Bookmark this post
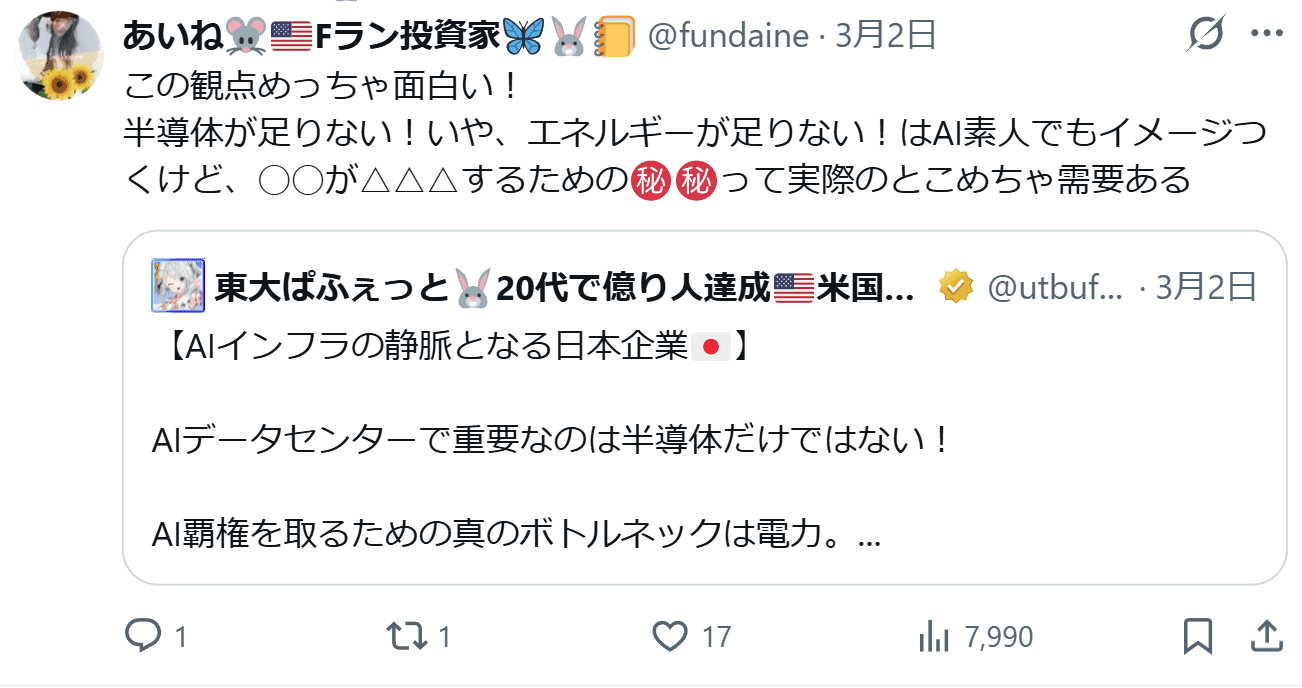This screenshot has height=688, width=1302. pyautogui.click(x=1198, y=636)
